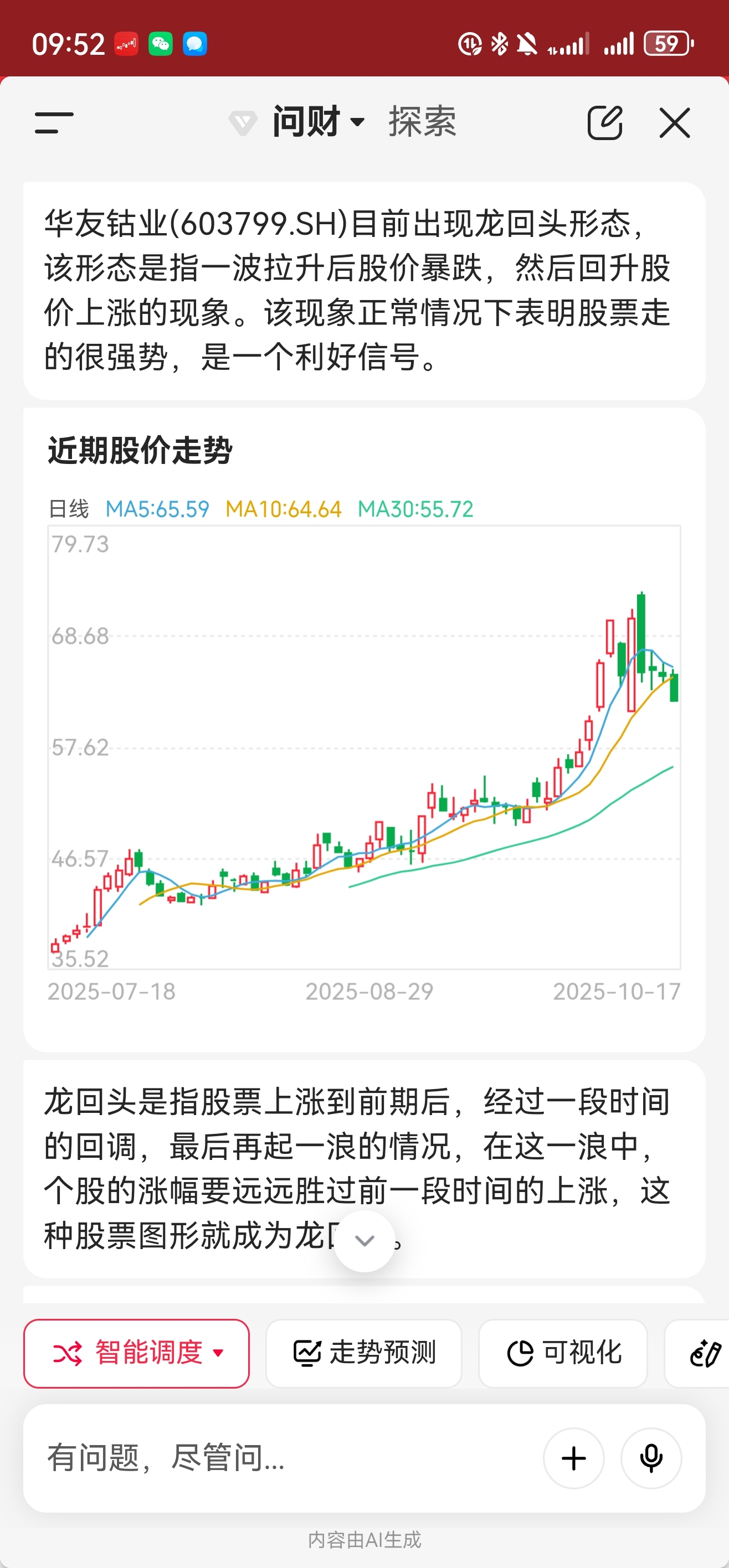This screenshot has height=1568, width=729.
Task: Focus the 有问题，尽管问 input field
Action: (x=286, y=1458)
